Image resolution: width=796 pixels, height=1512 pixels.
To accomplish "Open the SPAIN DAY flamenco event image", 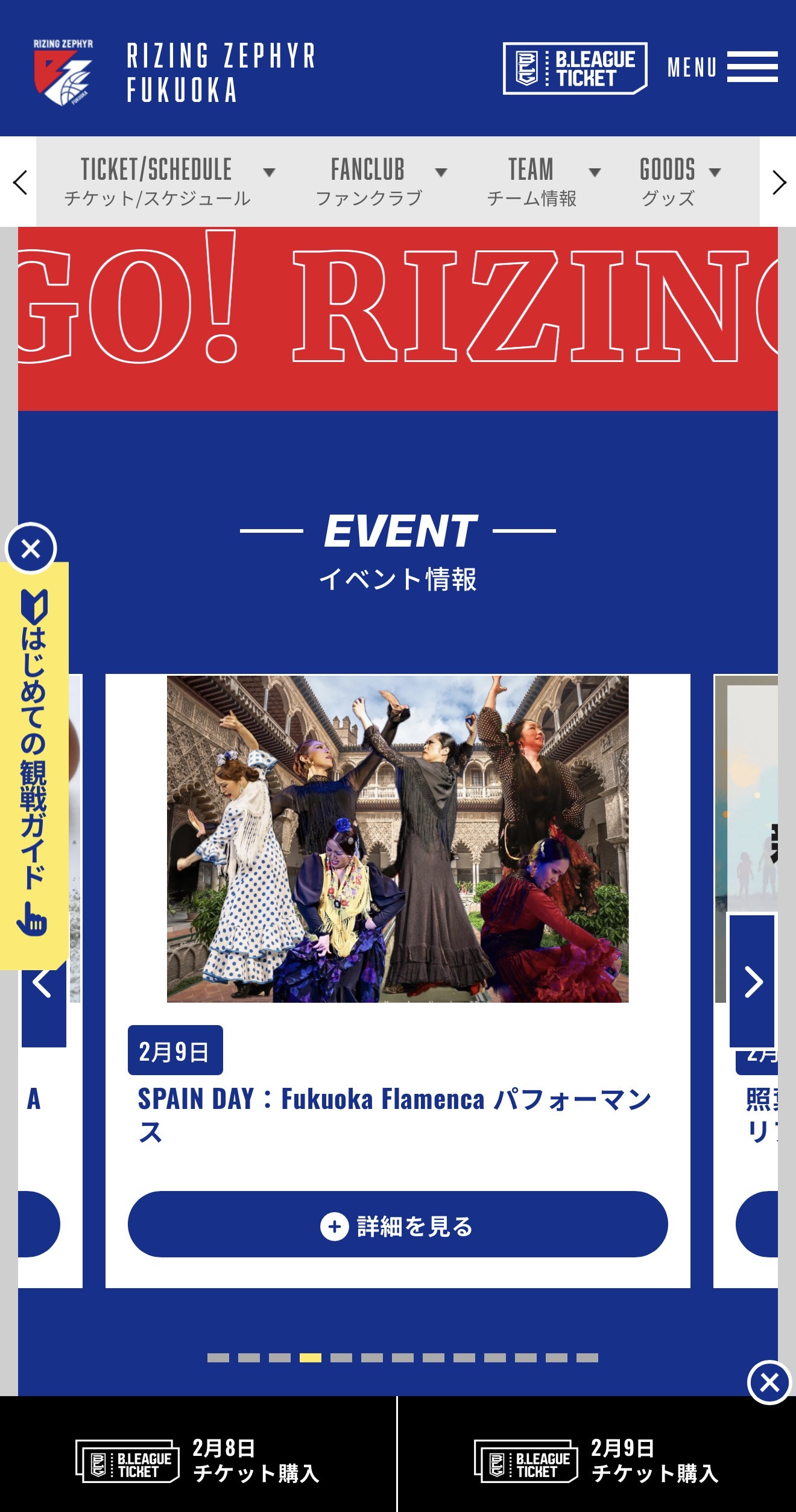I will point(397,838).
